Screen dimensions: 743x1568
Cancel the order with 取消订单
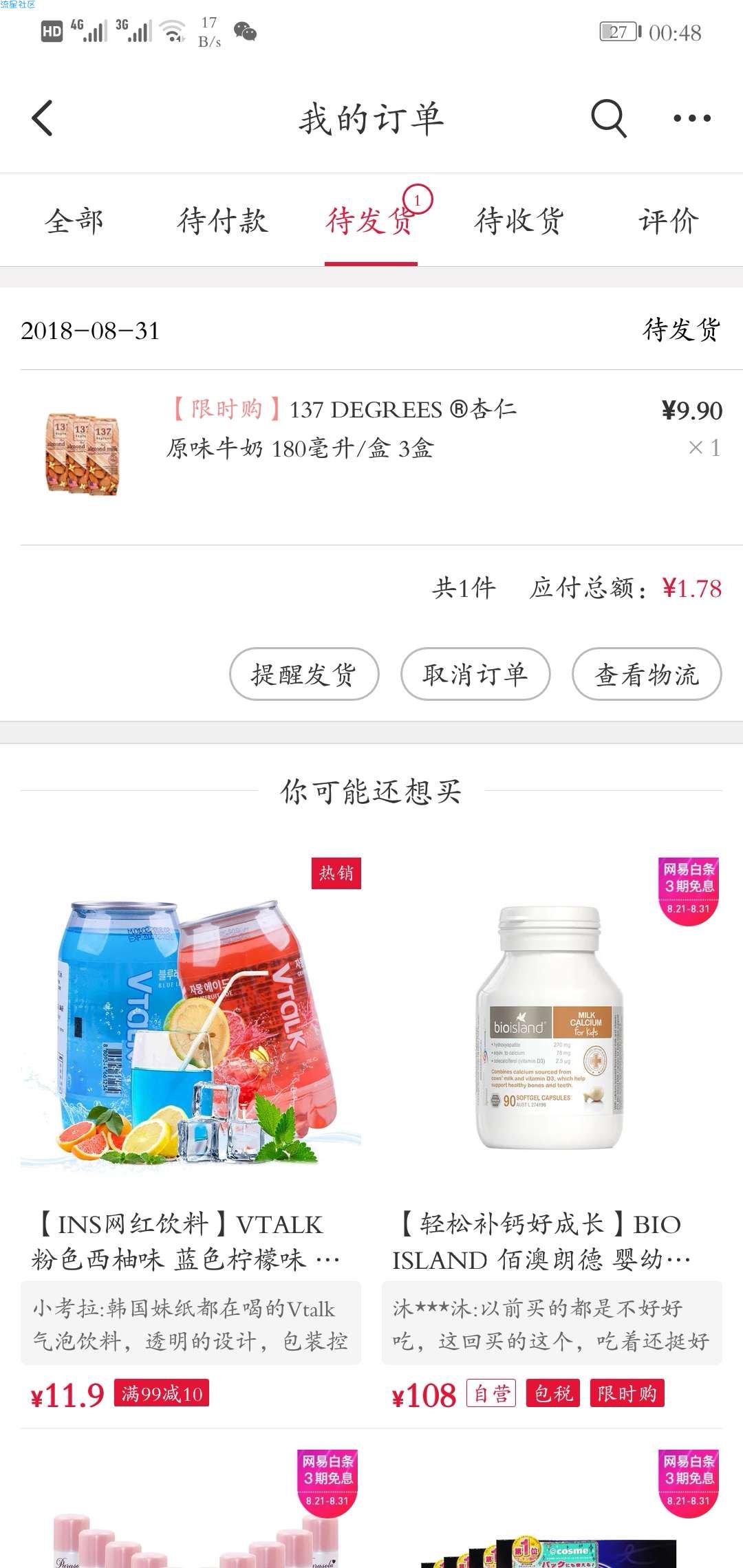pos(475,674)
